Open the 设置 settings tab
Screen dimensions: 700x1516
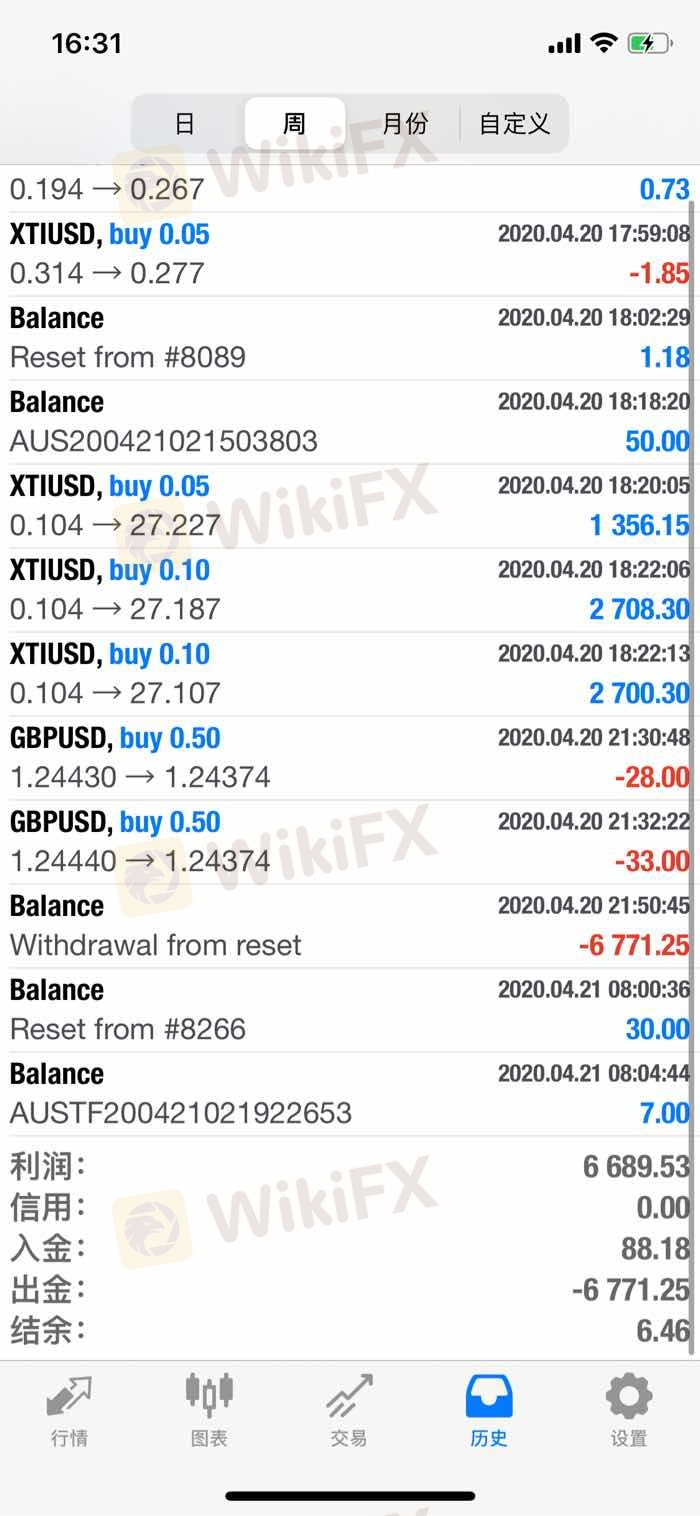pos(629,1410)
